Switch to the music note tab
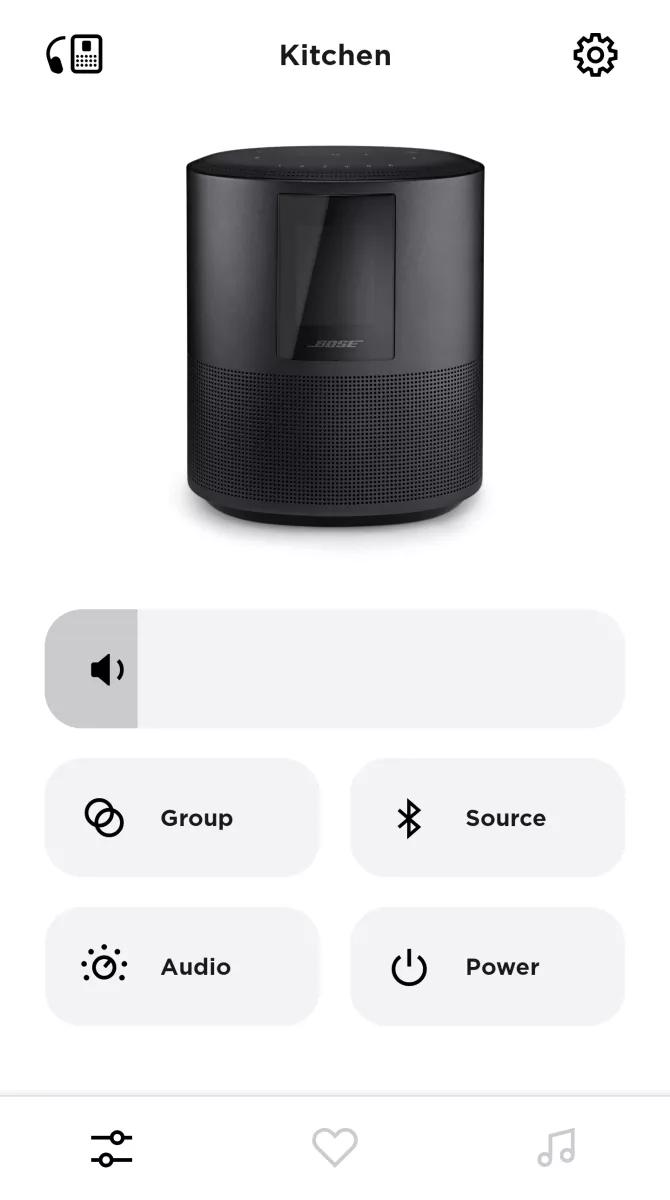The height and width of the screenshot is (1200, 670). (557, 1148)
